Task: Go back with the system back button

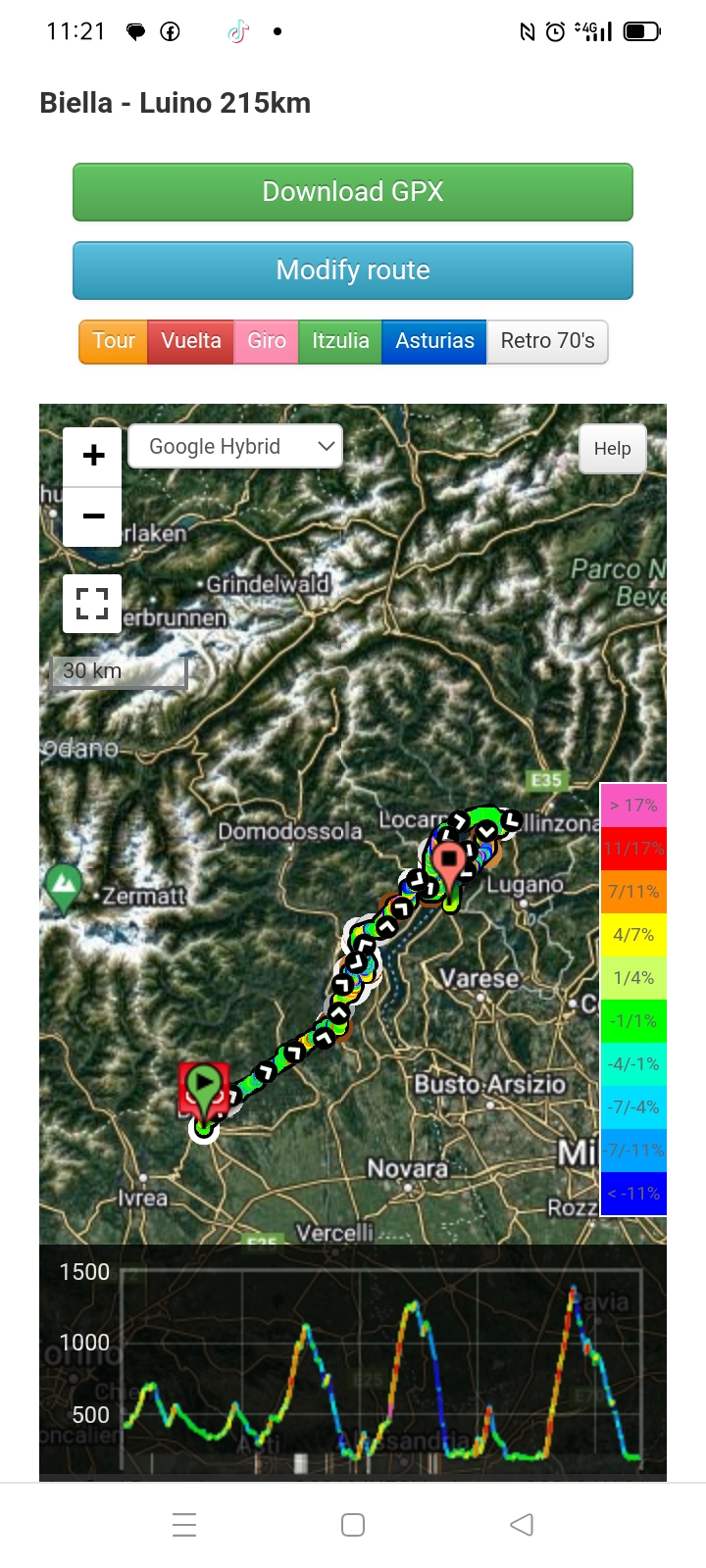Action: [x=522, y=1524]
